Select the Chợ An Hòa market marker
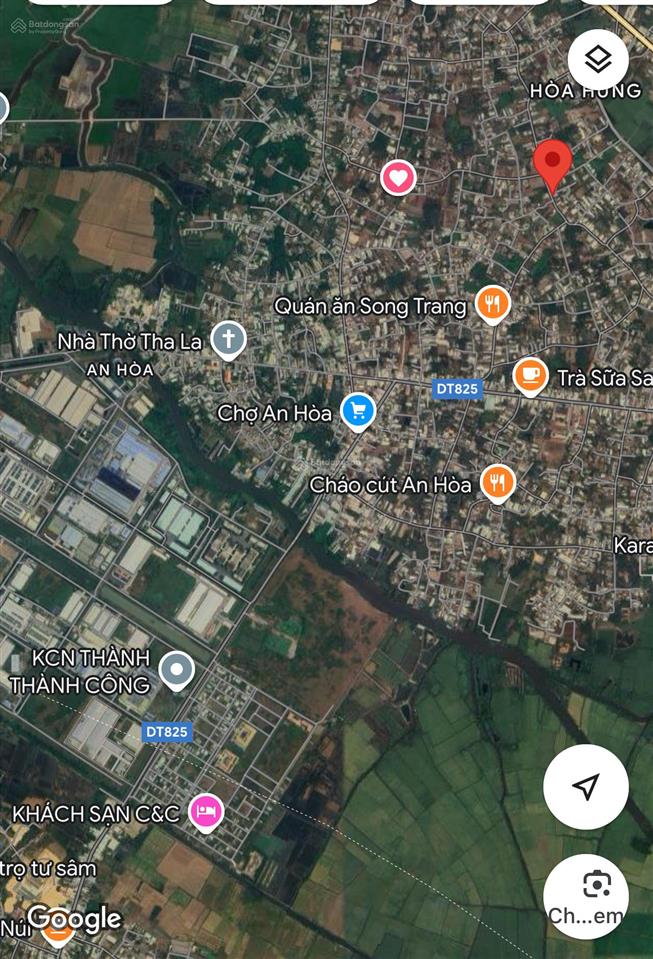This screenshot has width=653, height=959. [358, 410]
